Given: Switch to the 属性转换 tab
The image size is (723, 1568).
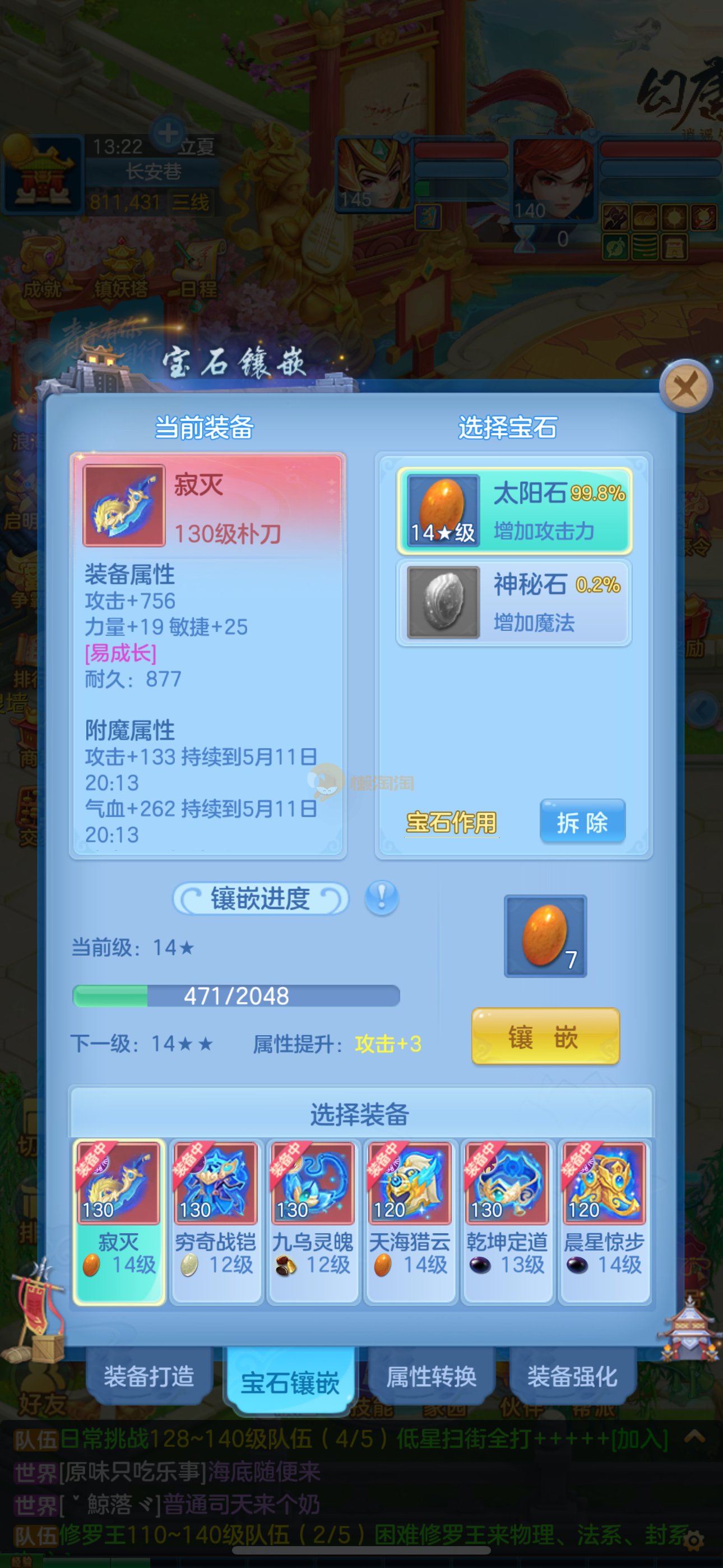Looking at the screenshot, I should pos(432,1377).
